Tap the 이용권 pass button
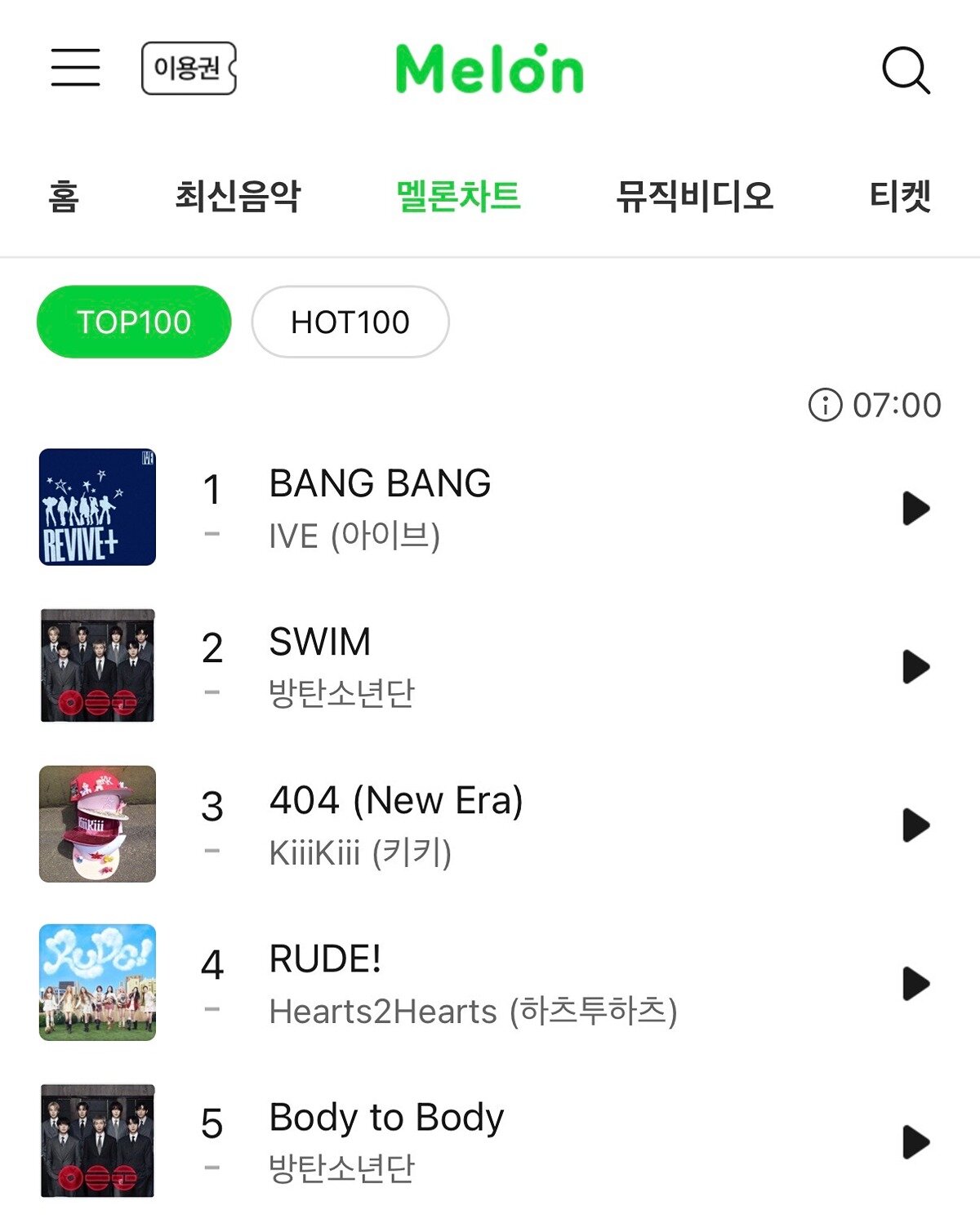 click(x=189, y=69)
